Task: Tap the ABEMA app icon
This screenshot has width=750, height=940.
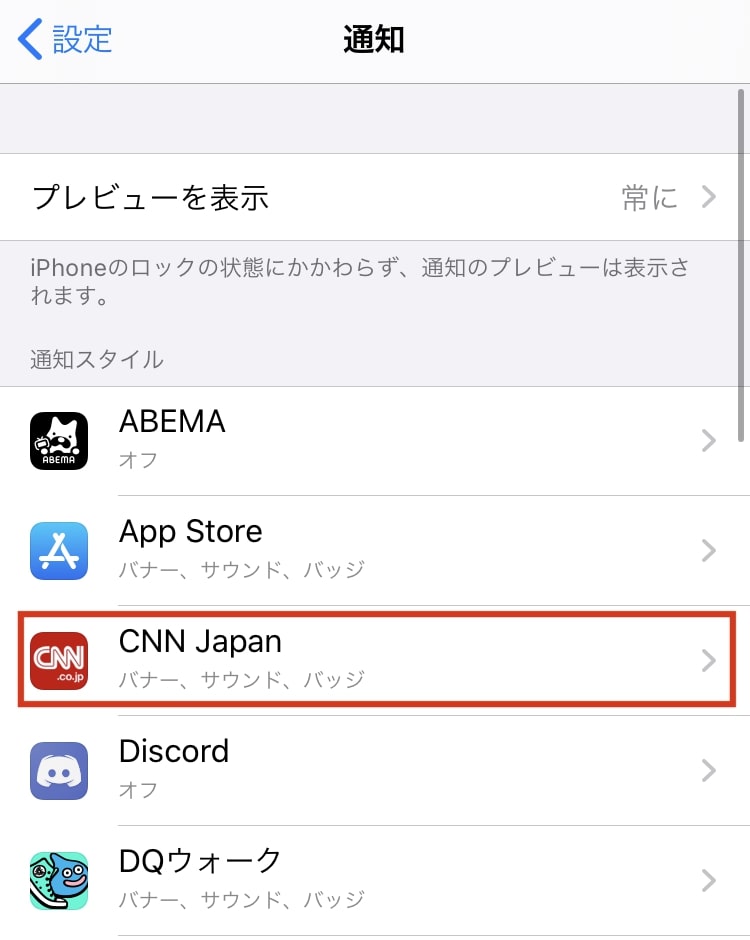Action: 58,440
